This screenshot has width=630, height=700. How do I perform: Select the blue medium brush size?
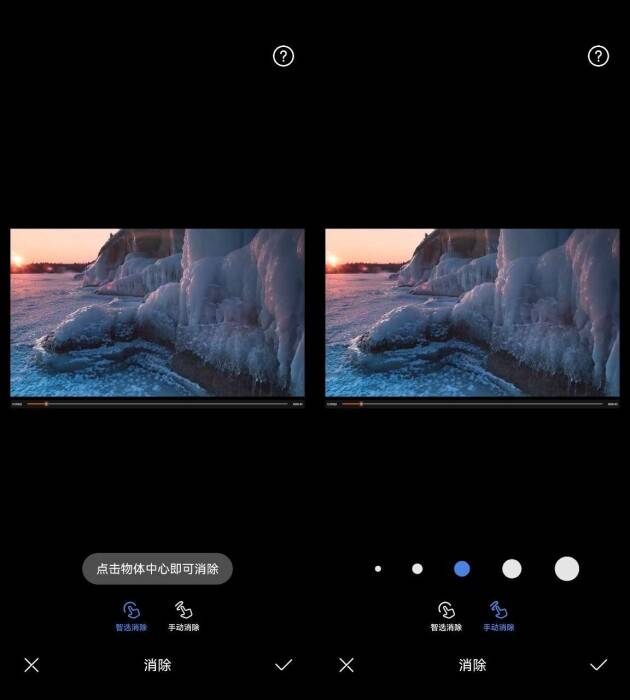click(x=462, y=569)
